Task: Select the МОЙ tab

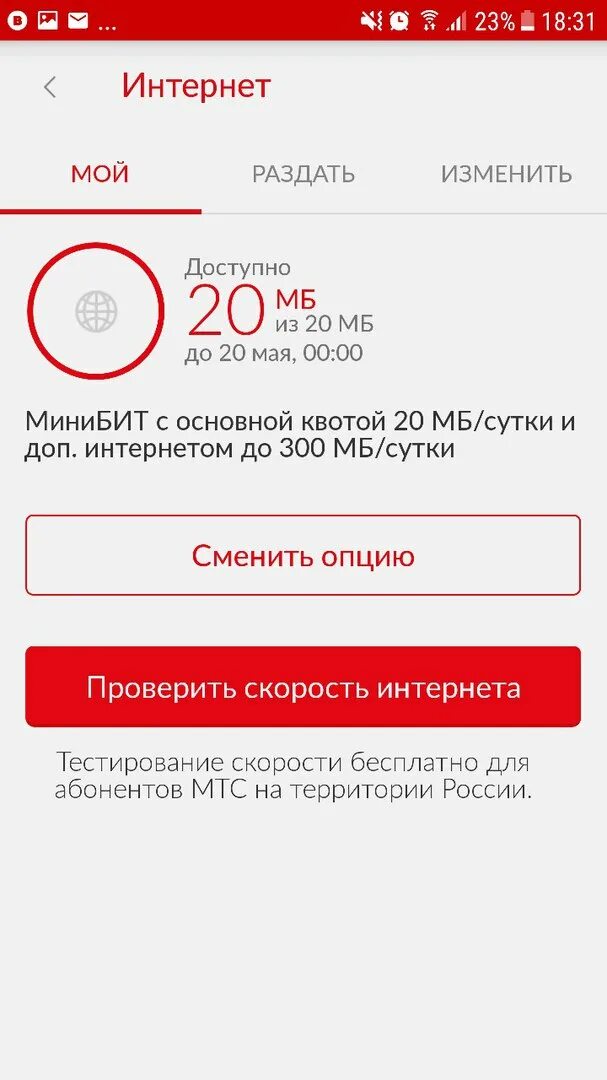Action: (100, 174)
